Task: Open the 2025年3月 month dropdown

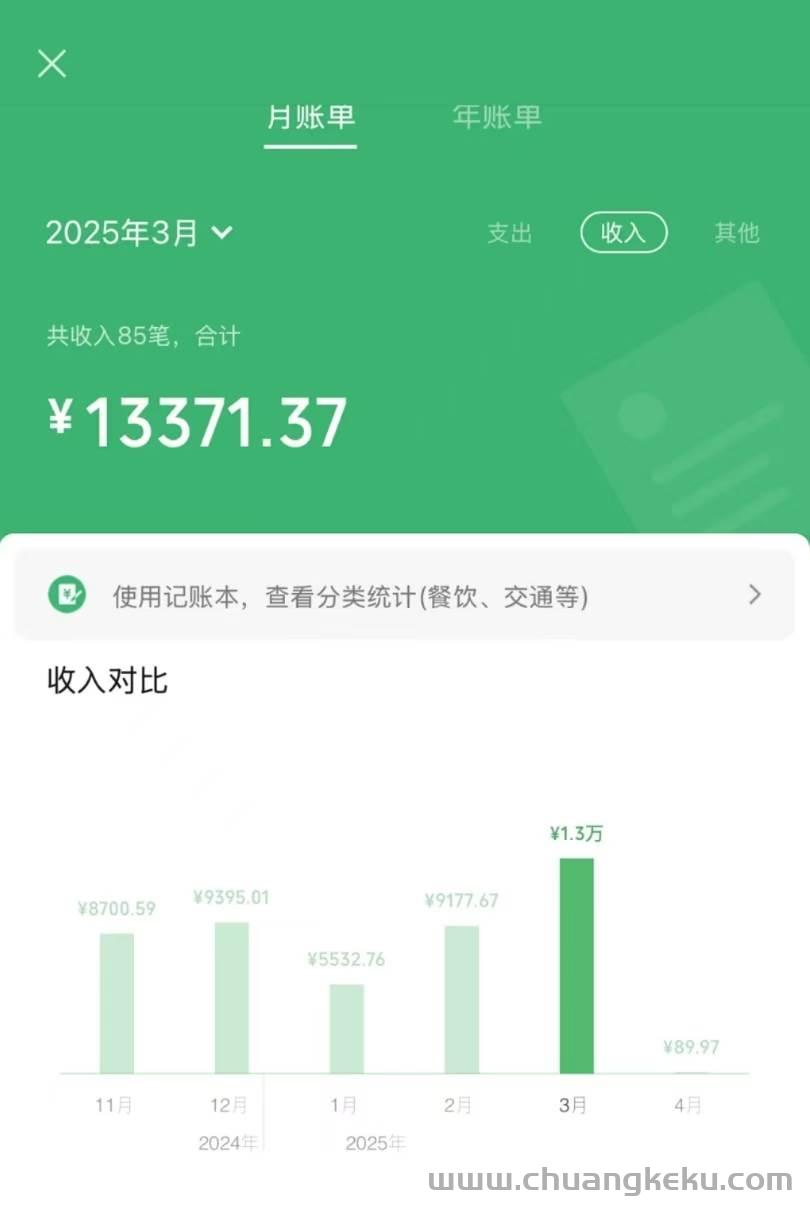Action: tap(139, 233)
